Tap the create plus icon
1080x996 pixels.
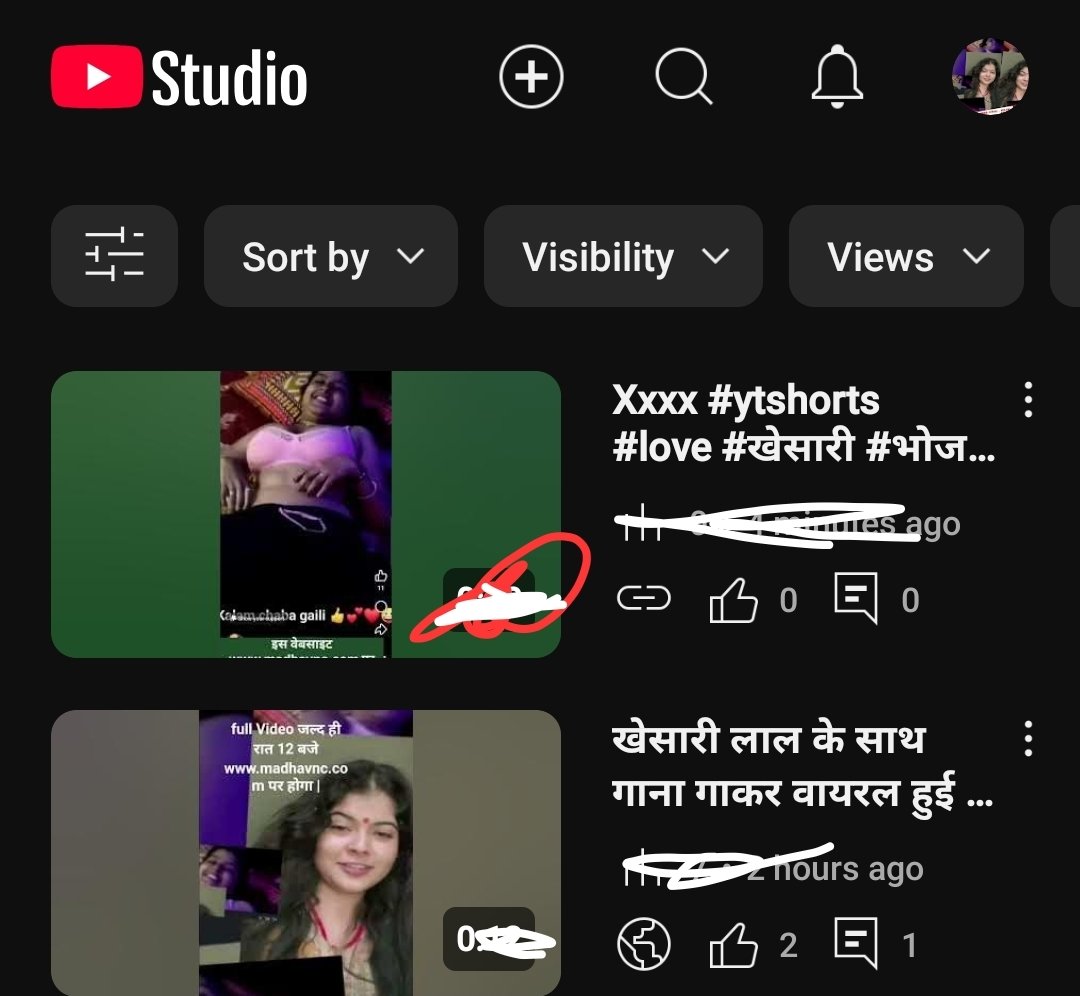[531, 77]
